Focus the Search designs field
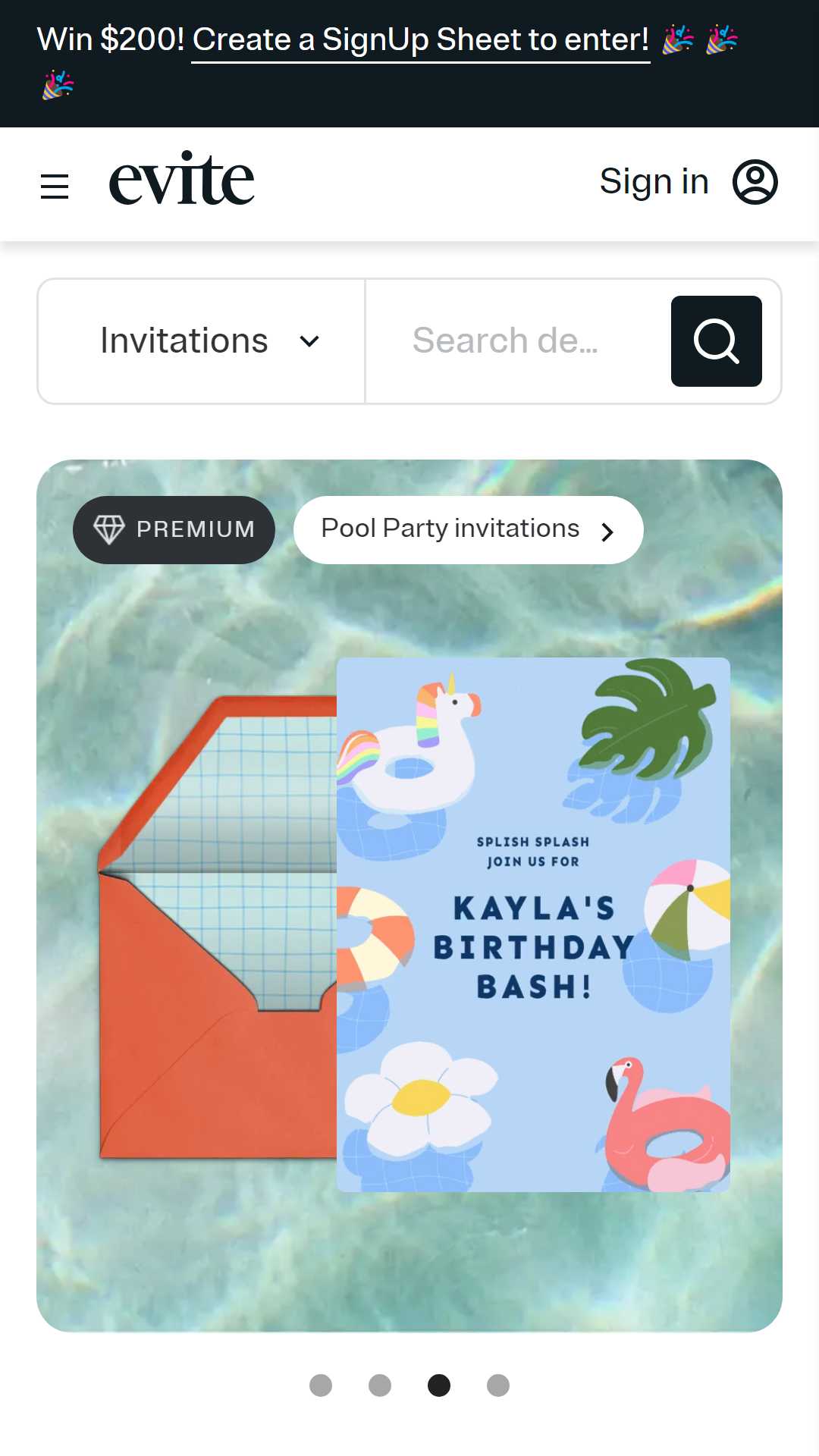819x1456 pixels. pyautogui.click(x=516, y=341)
